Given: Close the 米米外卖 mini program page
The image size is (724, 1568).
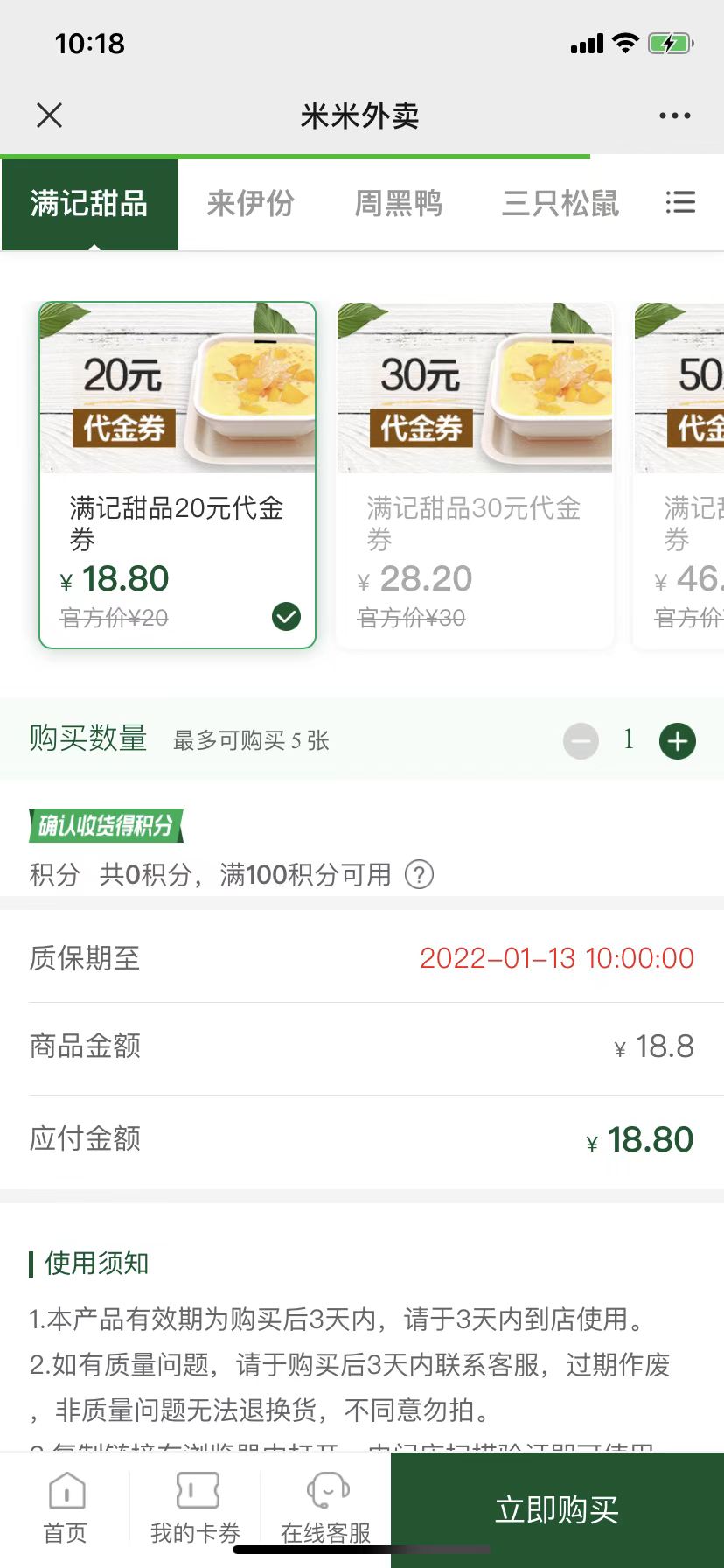Looking at the screenshot, I should tap(50, 115).
